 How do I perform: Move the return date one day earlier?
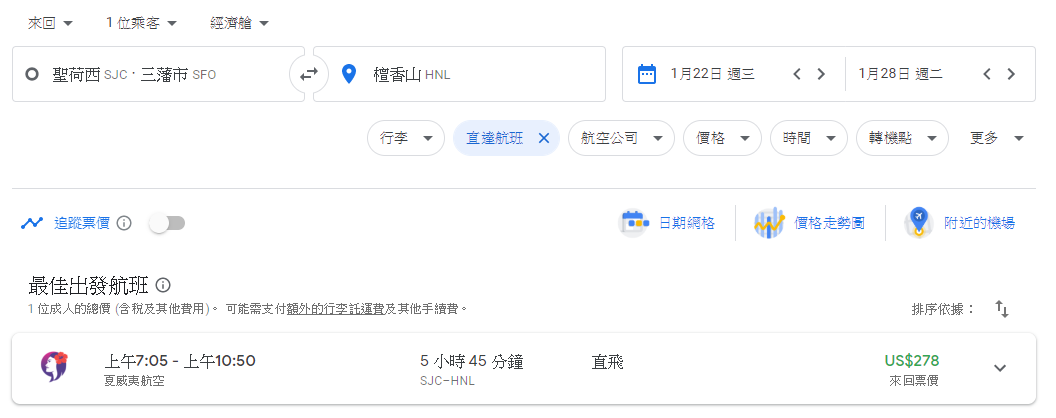point(987,74)
